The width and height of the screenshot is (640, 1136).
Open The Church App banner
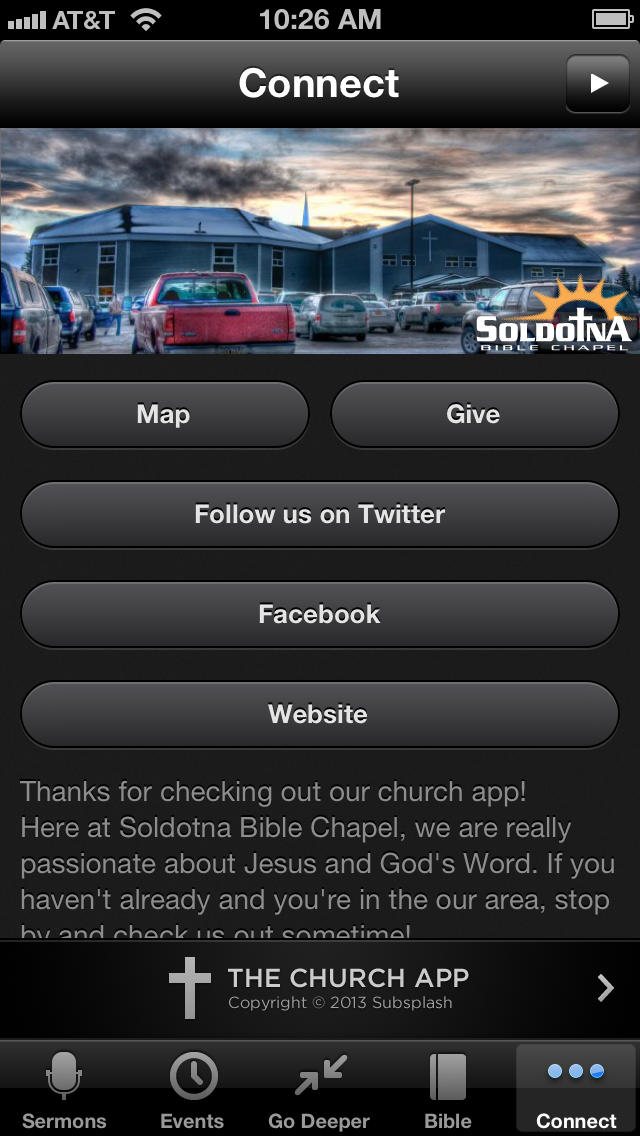click(320, 988)
